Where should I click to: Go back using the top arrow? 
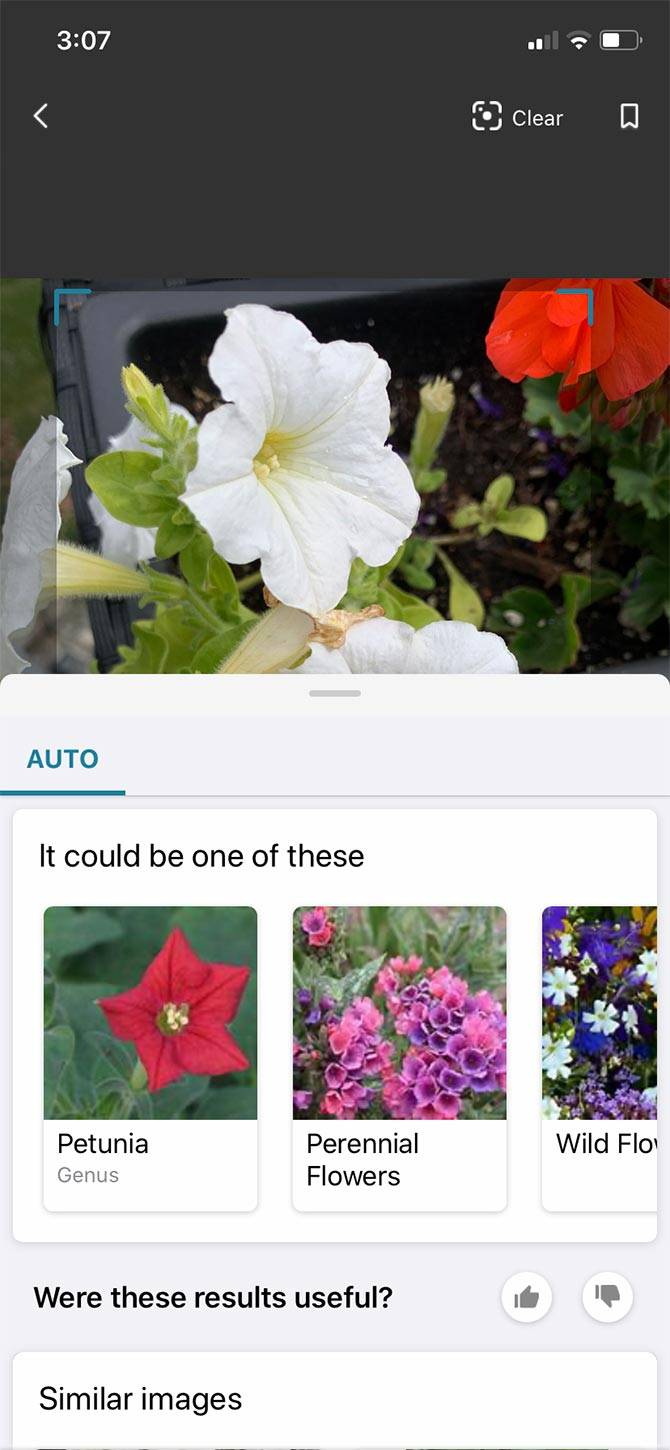(x=41, y=116)
